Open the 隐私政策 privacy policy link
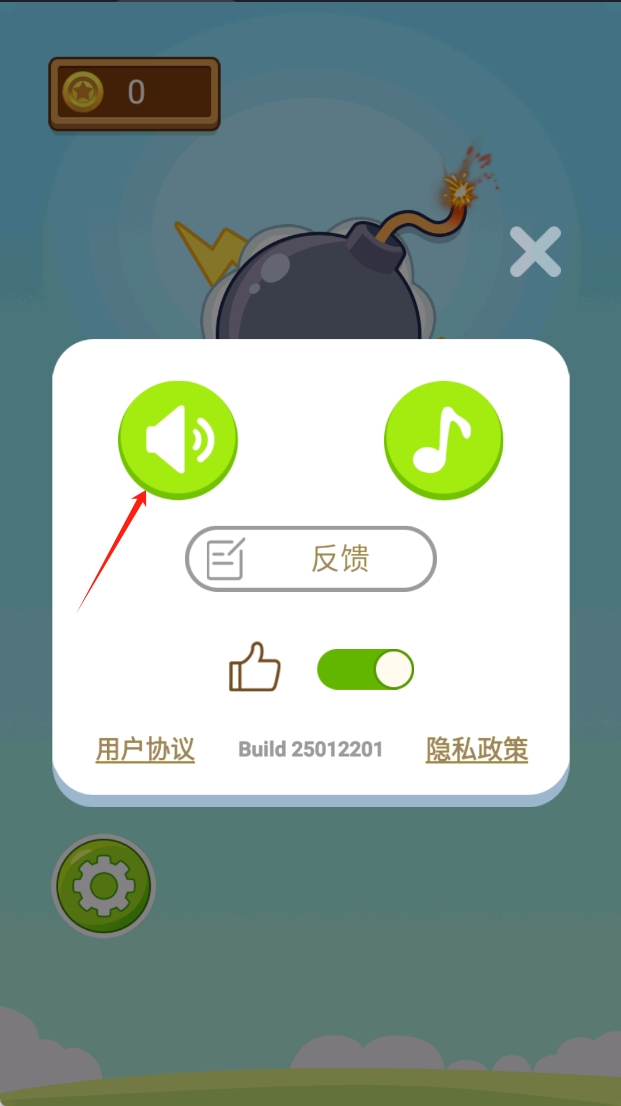Viewport: 621px width, 1106px height. click(477, 749)
